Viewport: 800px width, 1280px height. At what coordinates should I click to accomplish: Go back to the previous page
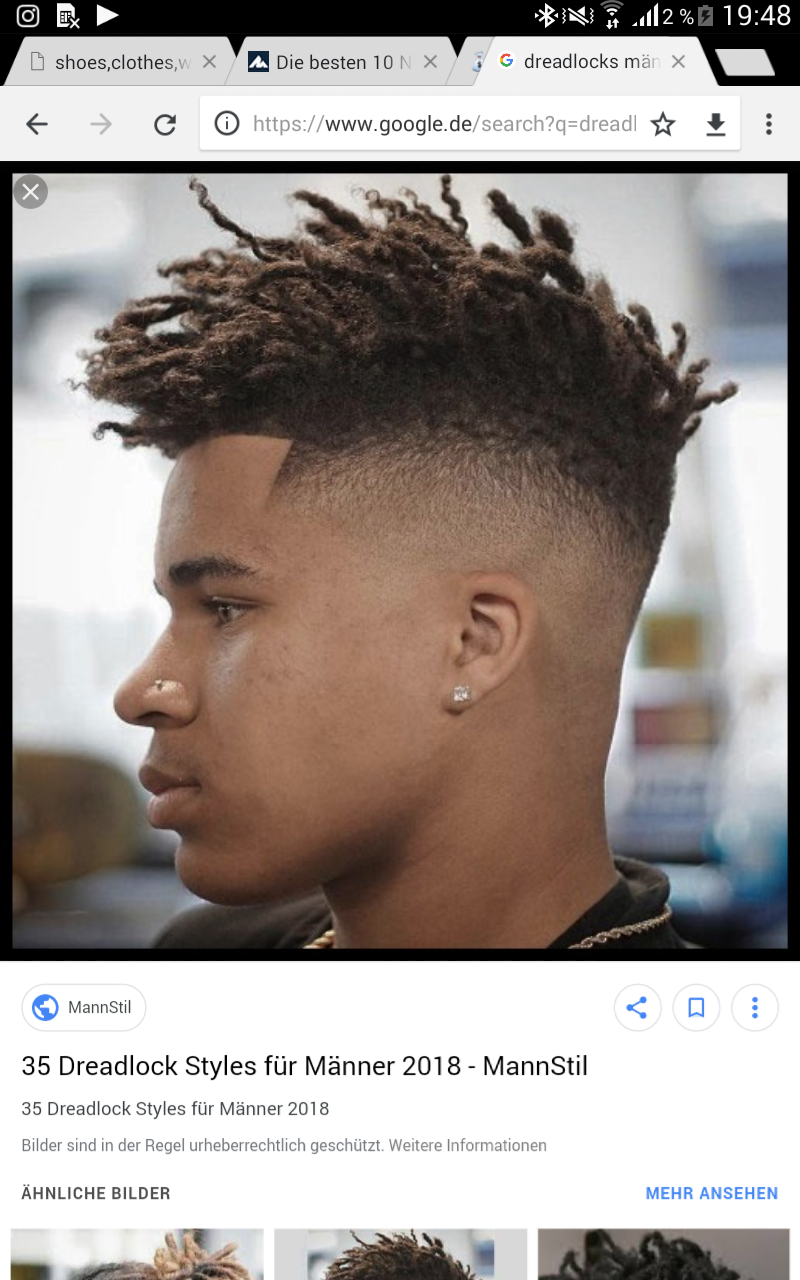[37, 124]
